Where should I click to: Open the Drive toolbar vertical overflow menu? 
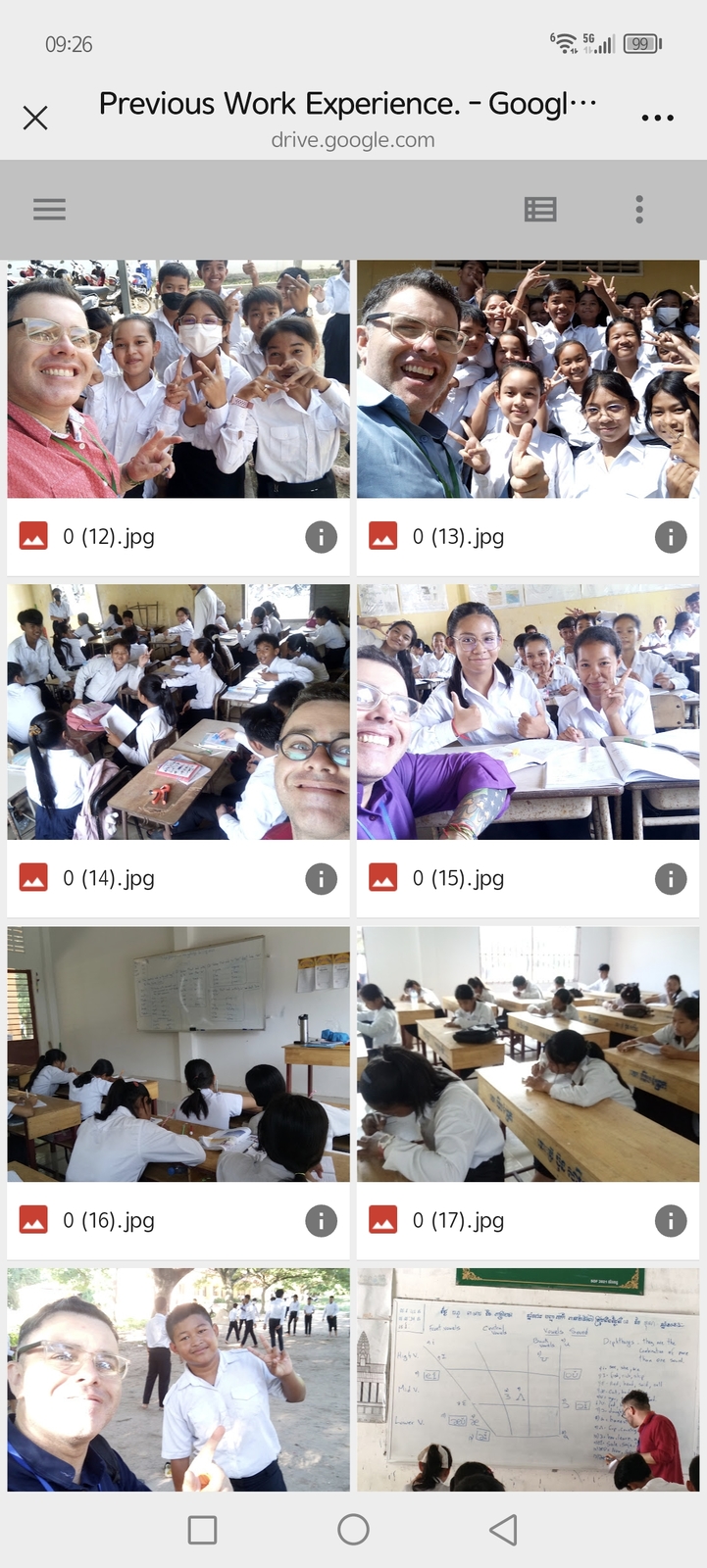click(639, 209)
